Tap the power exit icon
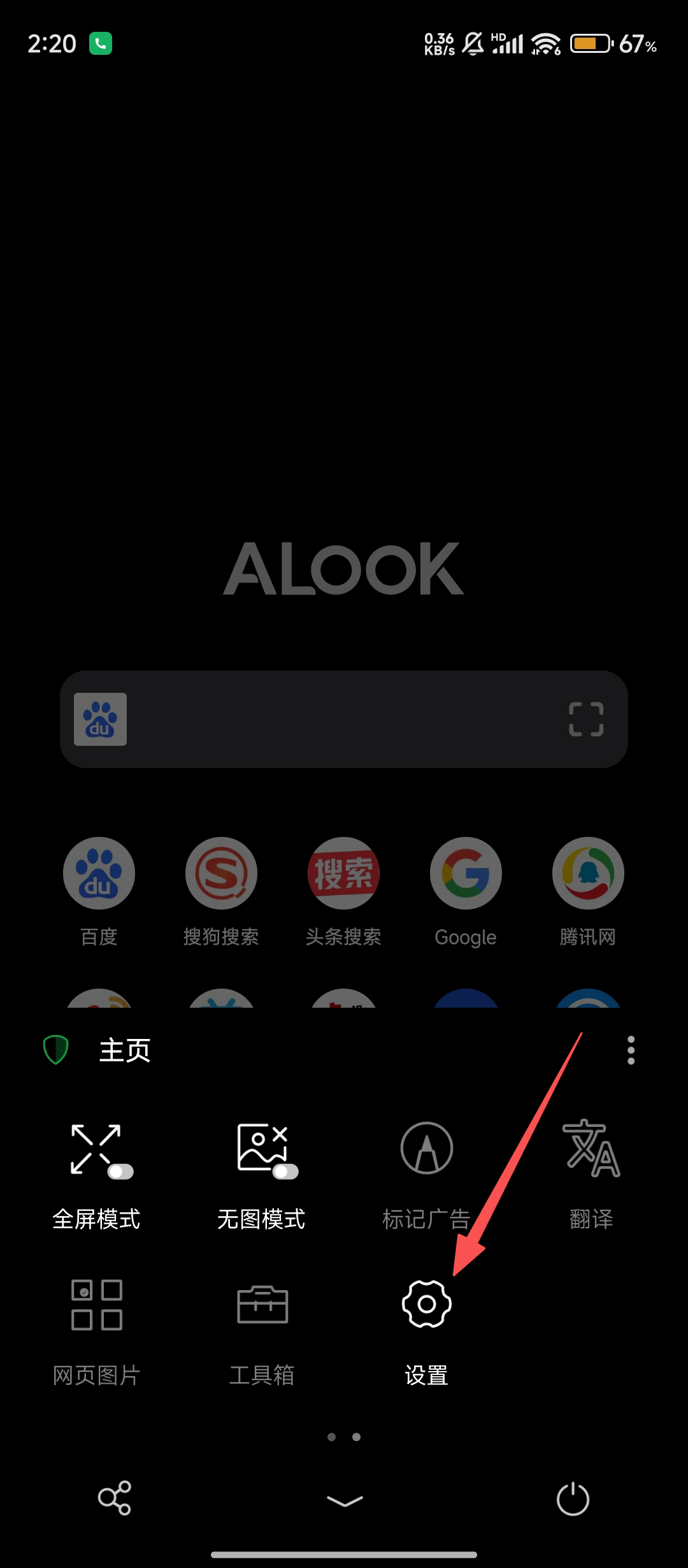The width and height of the screenshot is (688, 1568). coord(573,1499)
